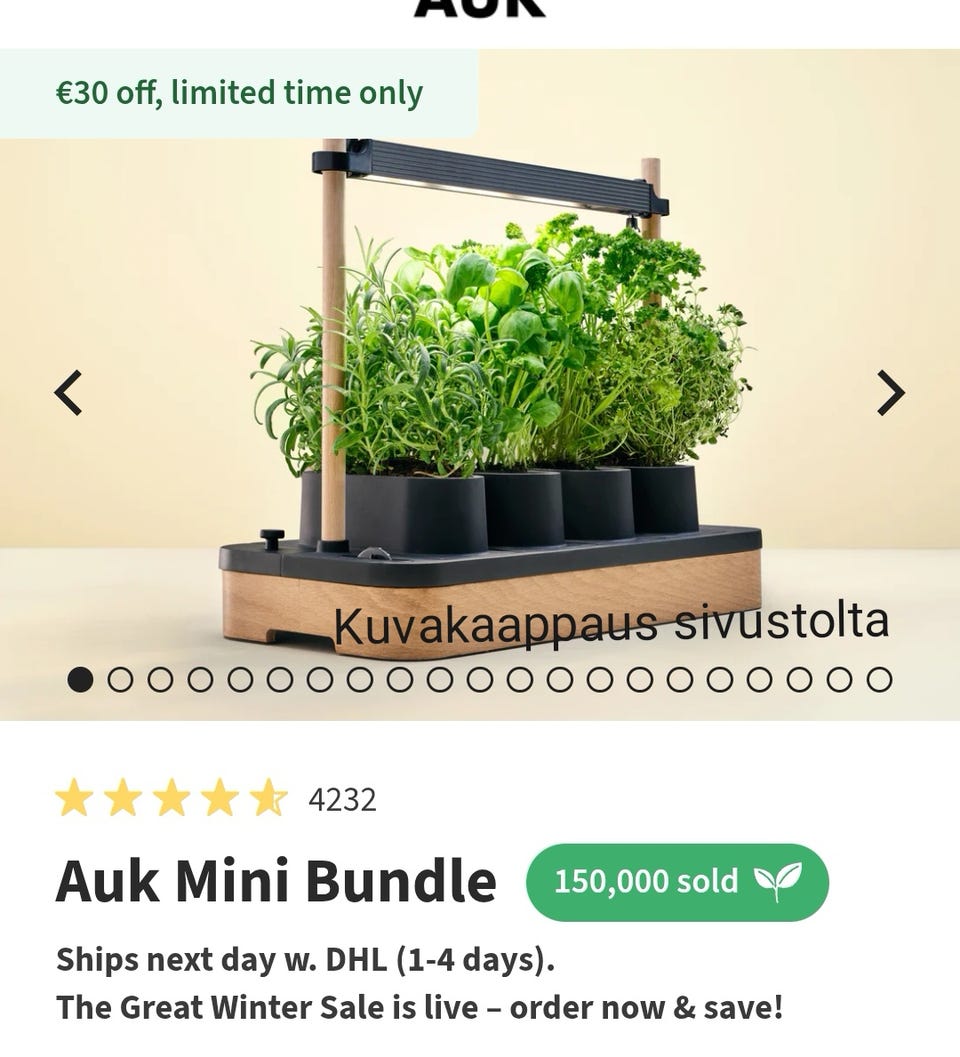Click the 150,000 sold badge
The image size is (960, 1057).
tap(674, 881)
